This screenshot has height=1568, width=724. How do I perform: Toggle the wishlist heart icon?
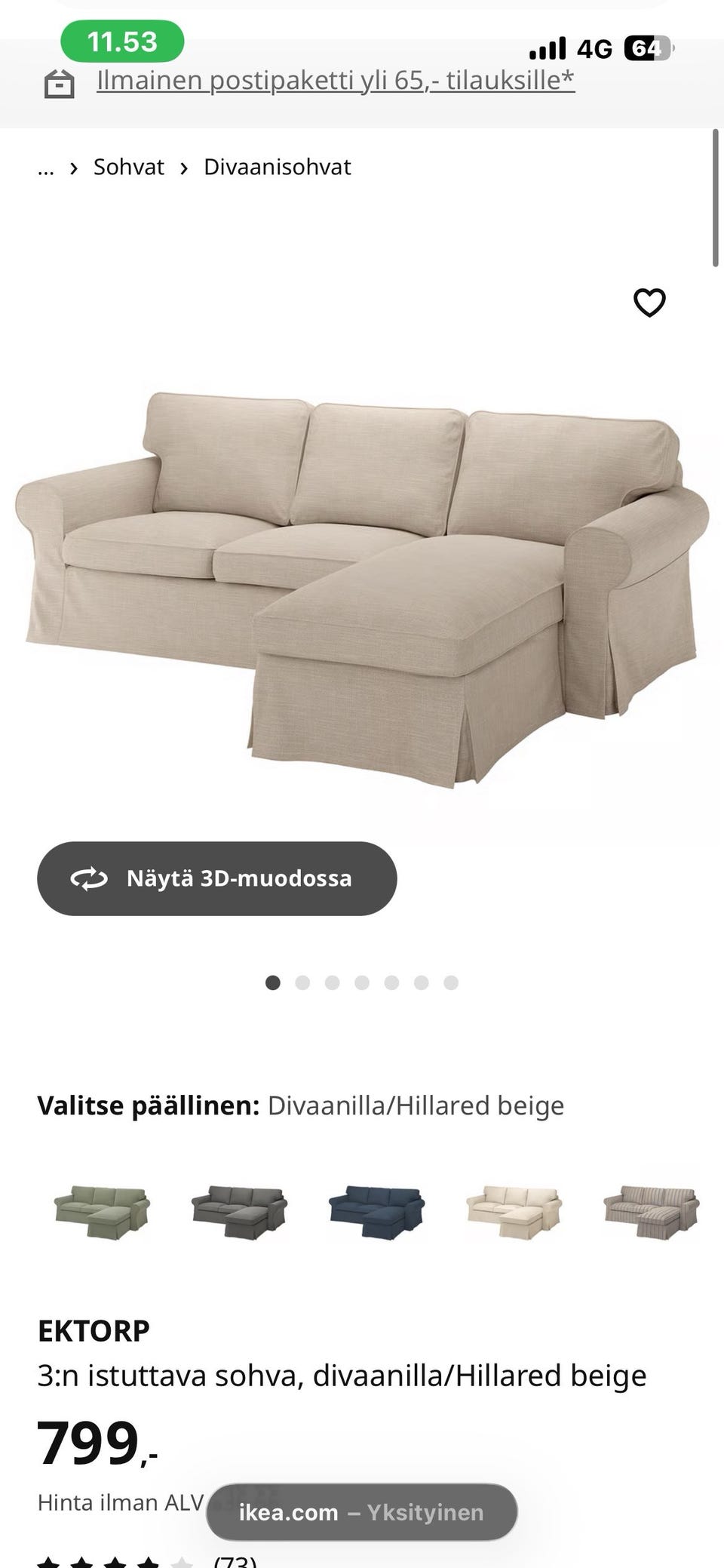[649, 301]
